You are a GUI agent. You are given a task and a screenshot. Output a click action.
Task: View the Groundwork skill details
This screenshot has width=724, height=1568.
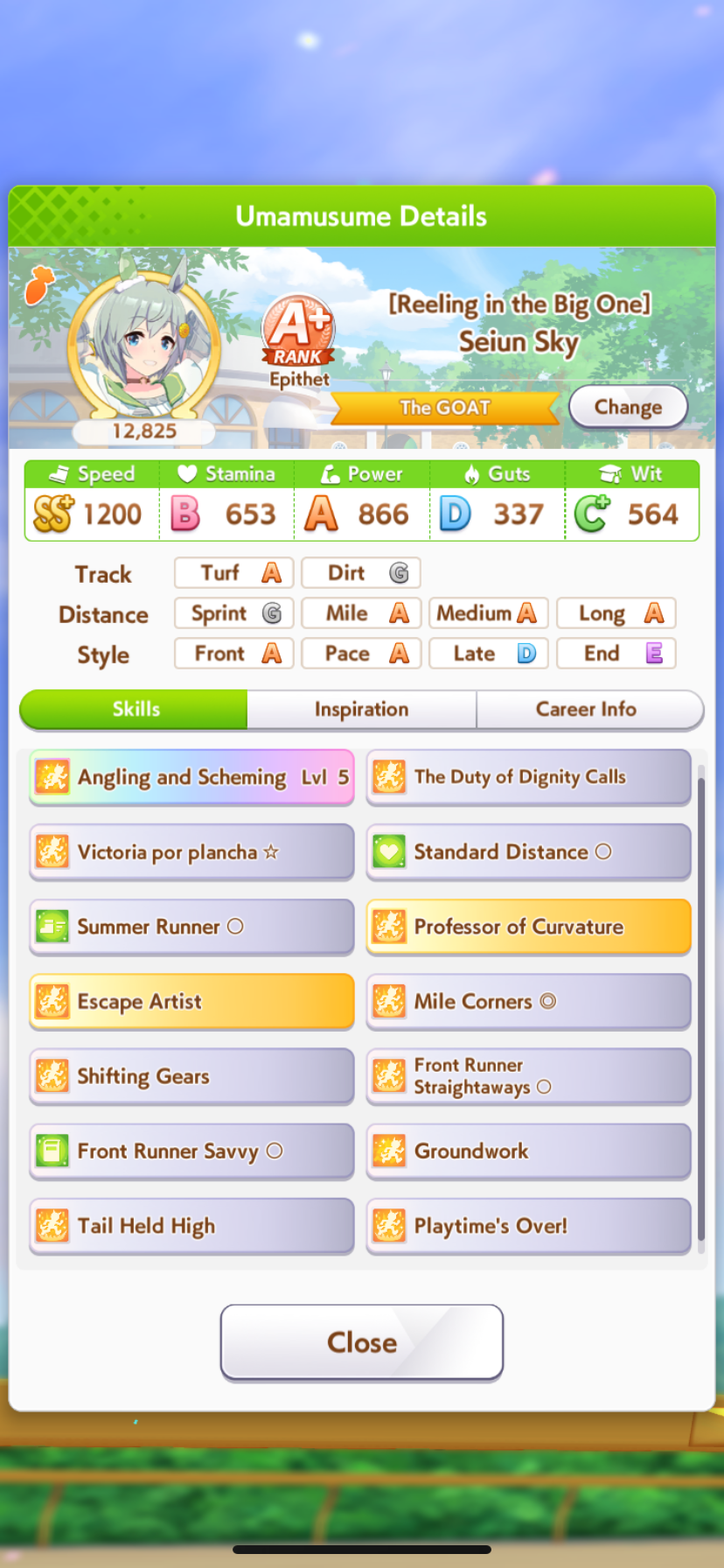(x=528, y=1151)
